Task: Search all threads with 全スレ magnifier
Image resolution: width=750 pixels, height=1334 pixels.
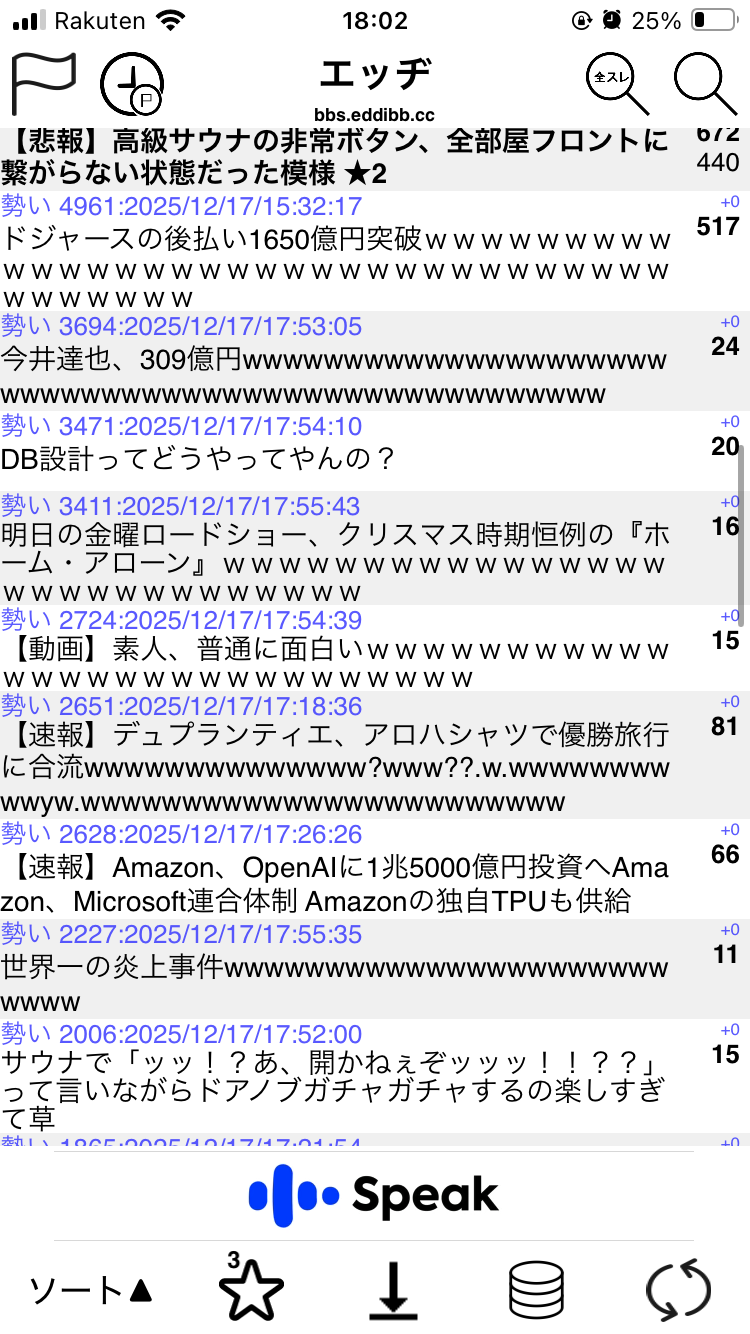Action: coord(616,84)
